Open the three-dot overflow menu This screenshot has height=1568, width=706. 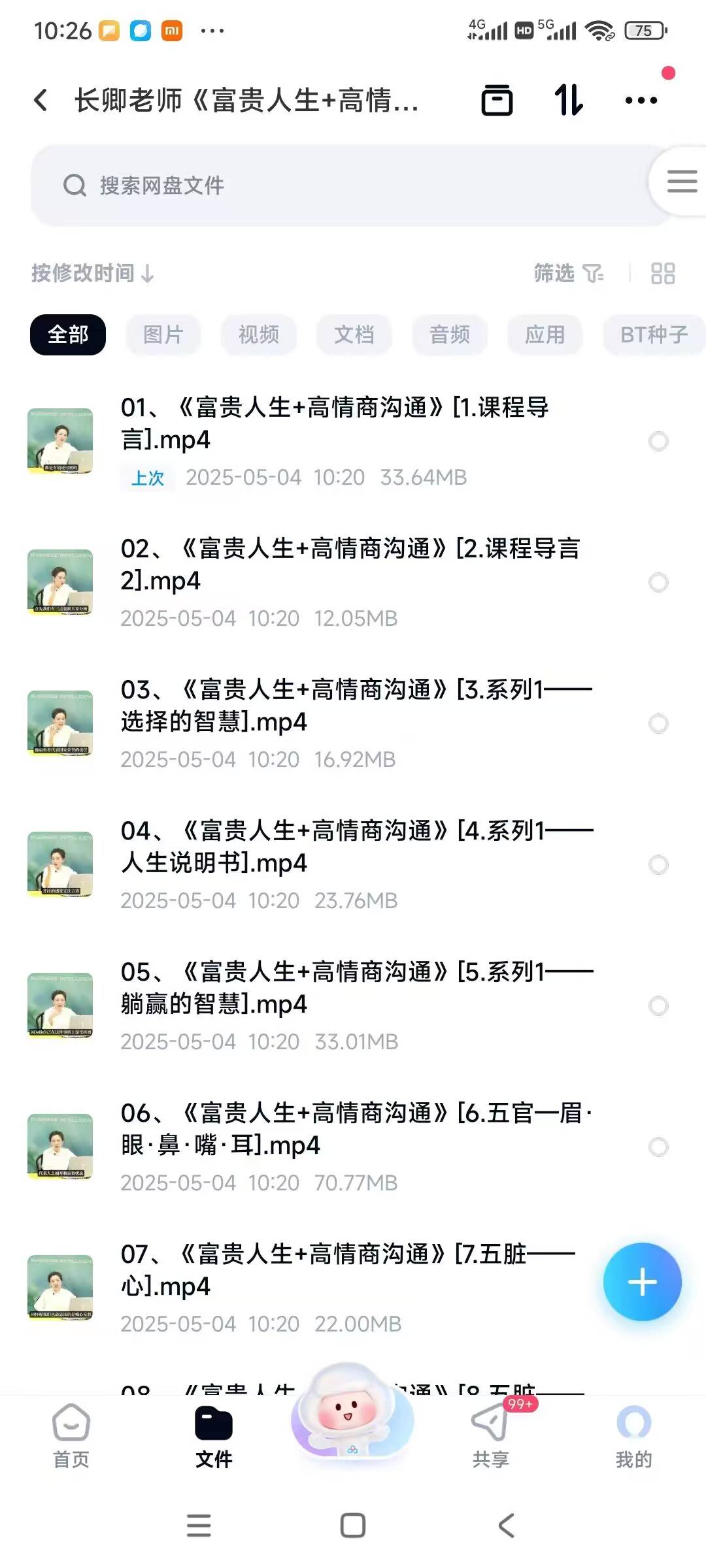[x=641, y=101]
